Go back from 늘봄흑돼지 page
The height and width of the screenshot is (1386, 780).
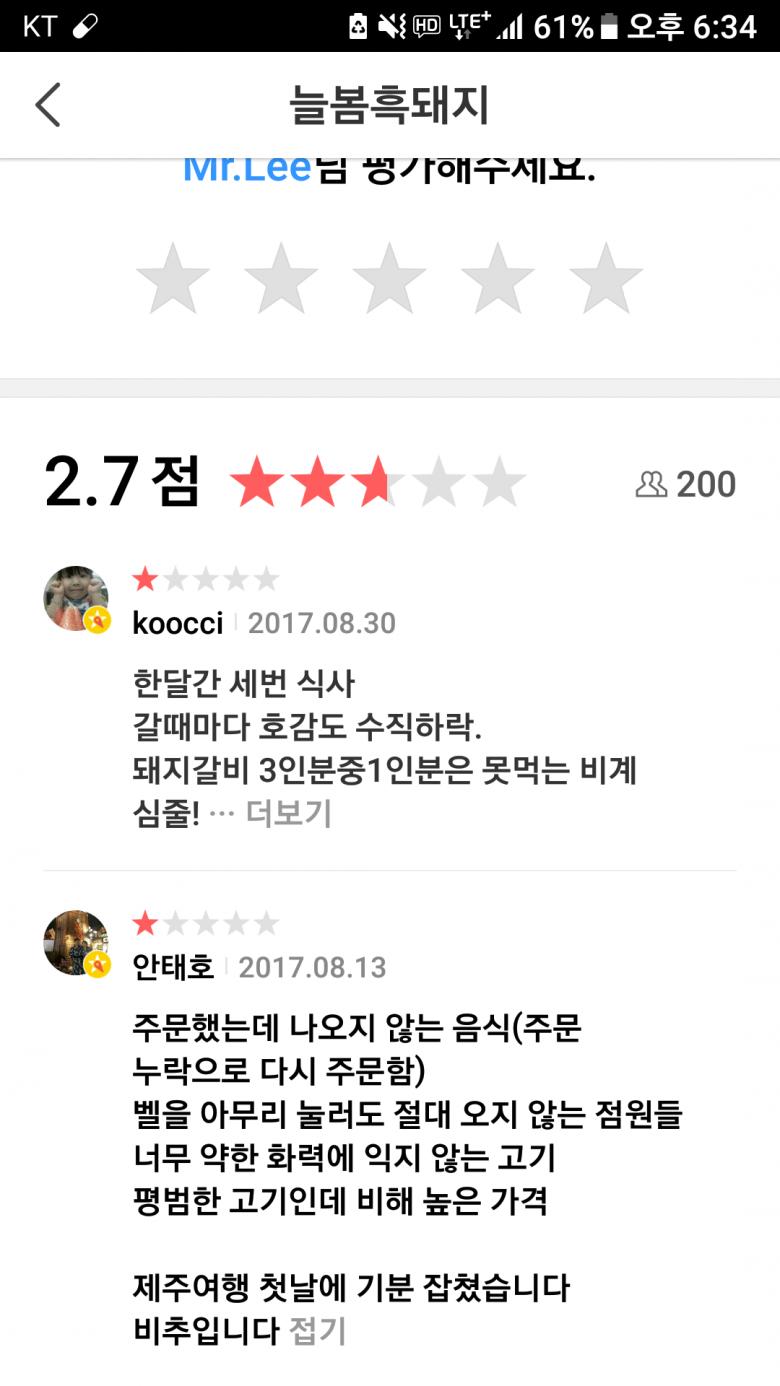tap(48, 105)
